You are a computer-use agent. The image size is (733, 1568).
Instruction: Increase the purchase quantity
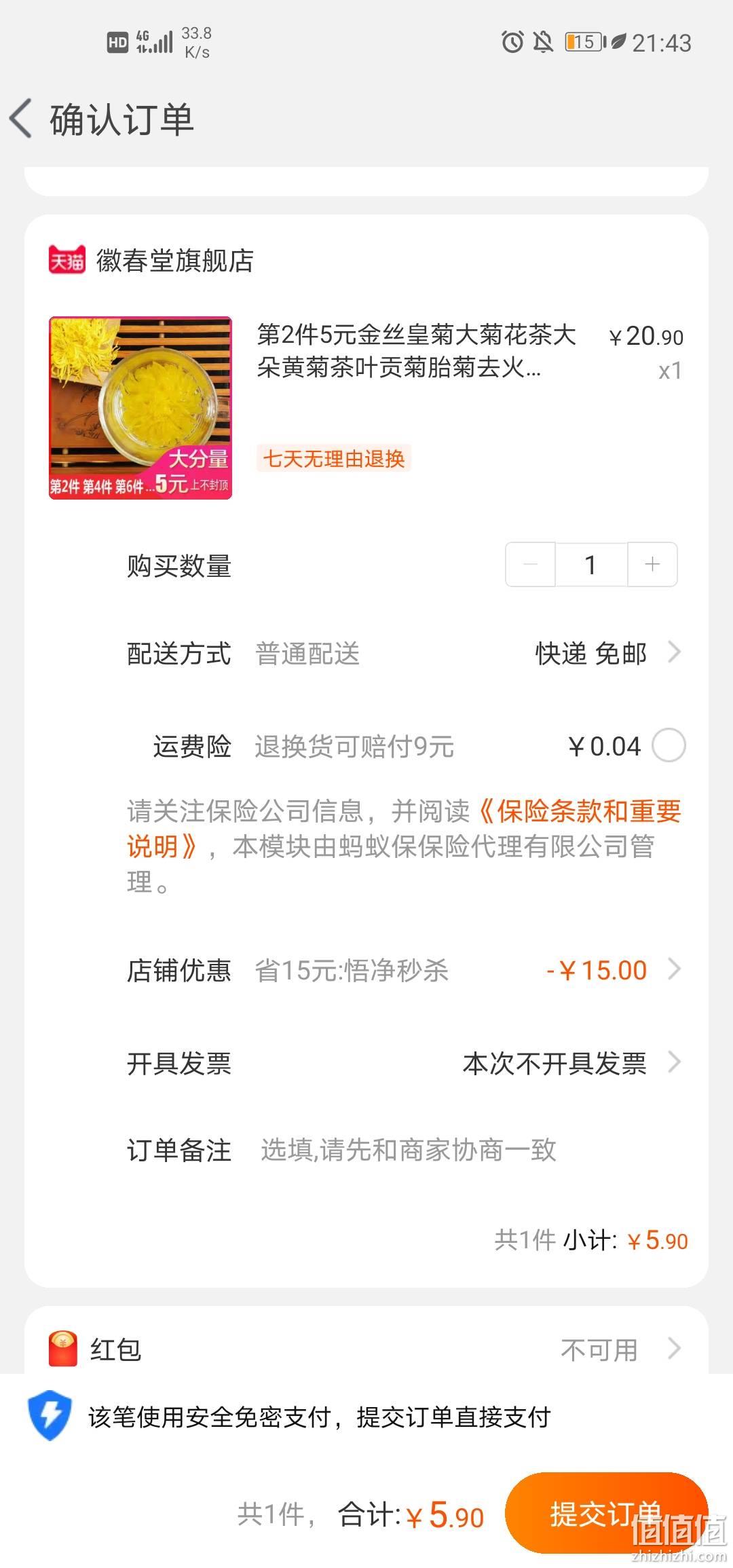click(652, 564)
